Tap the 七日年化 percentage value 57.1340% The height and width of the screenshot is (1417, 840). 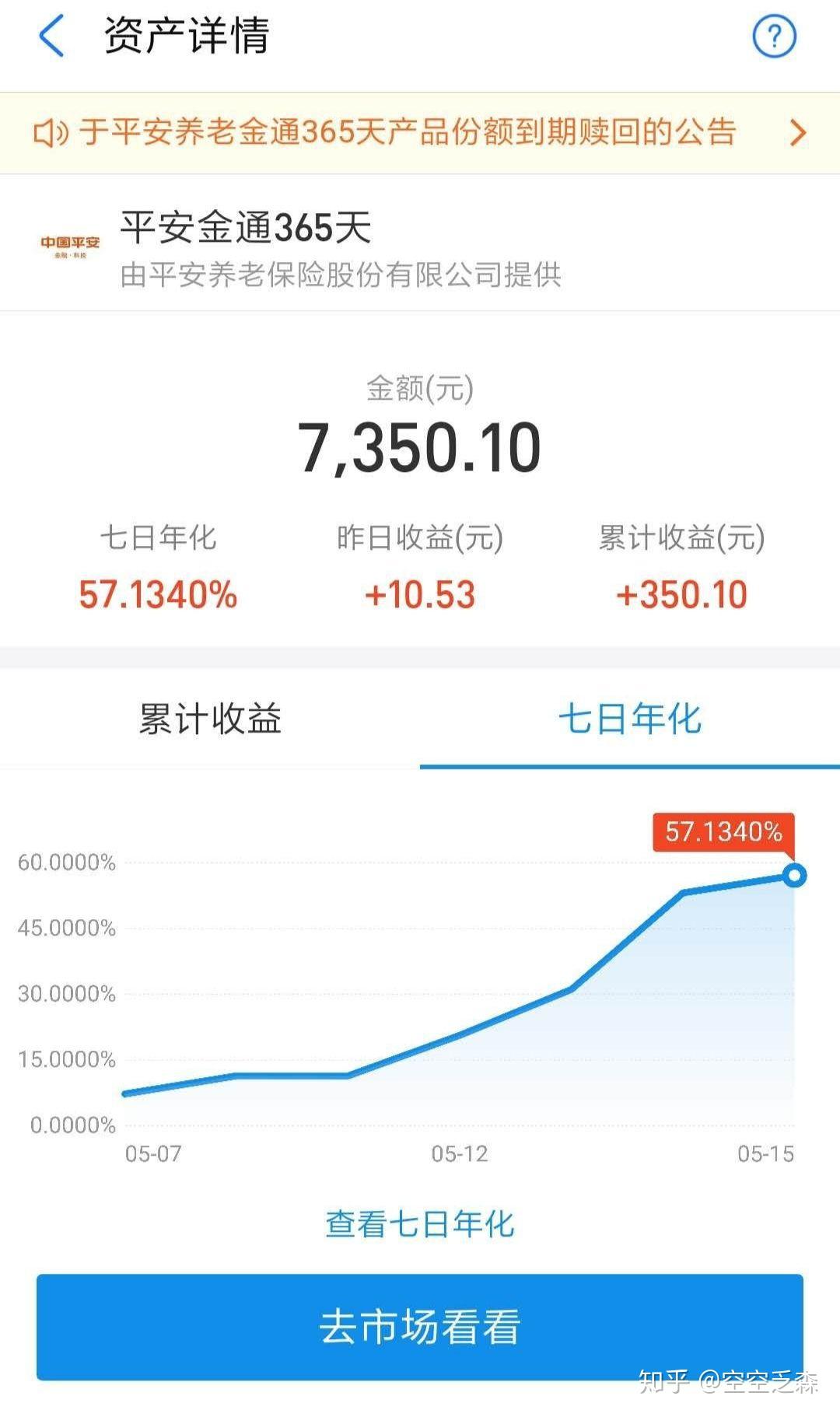tap(157, 594)
